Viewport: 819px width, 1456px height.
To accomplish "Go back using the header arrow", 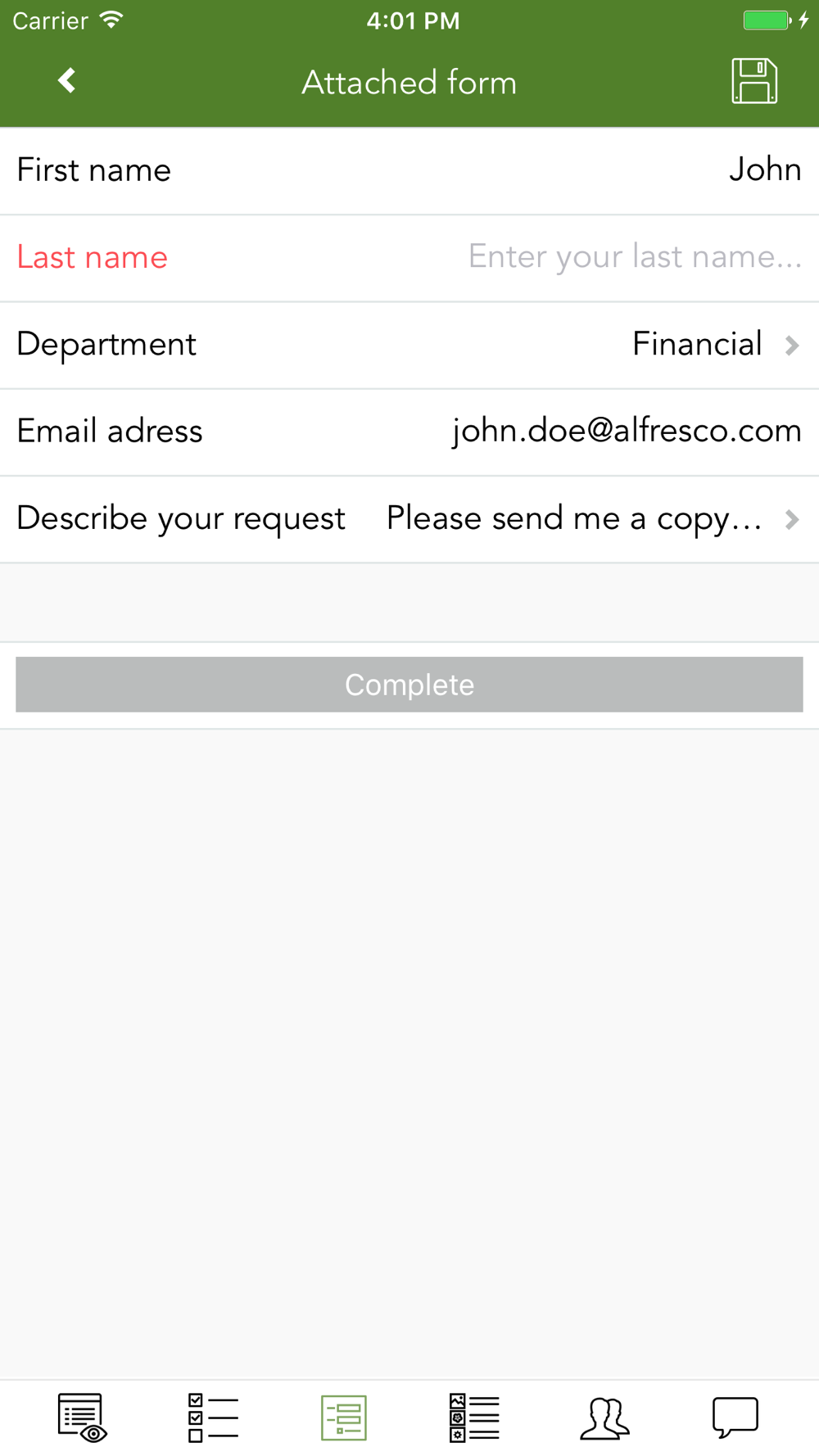I will (67, 80).
